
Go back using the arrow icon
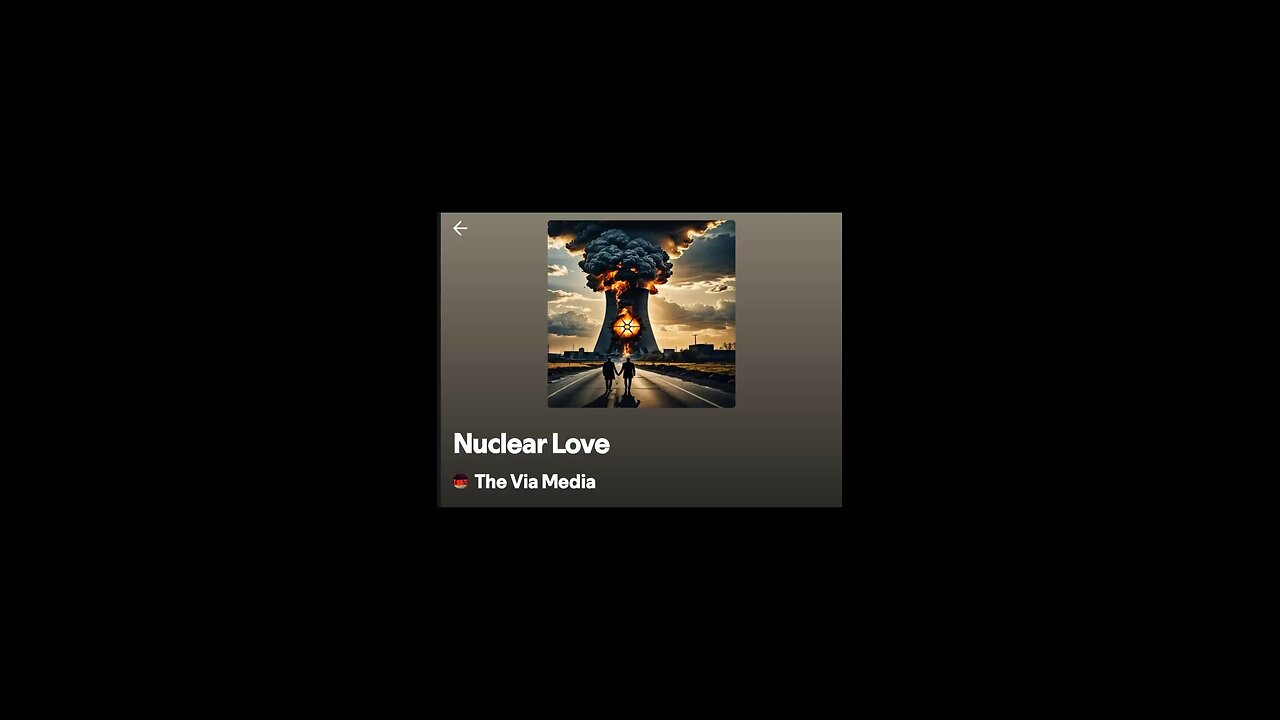point(460,229)
